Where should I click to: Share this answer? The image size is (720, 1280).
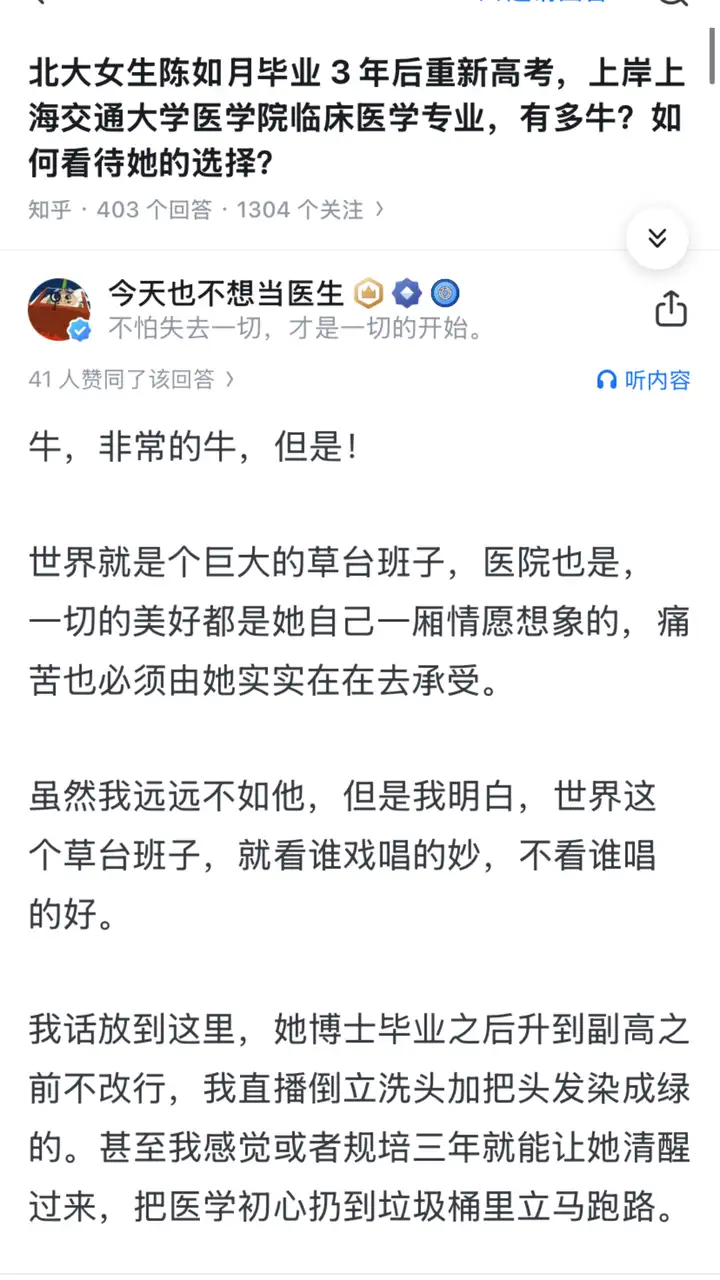(x=671, y=309)
